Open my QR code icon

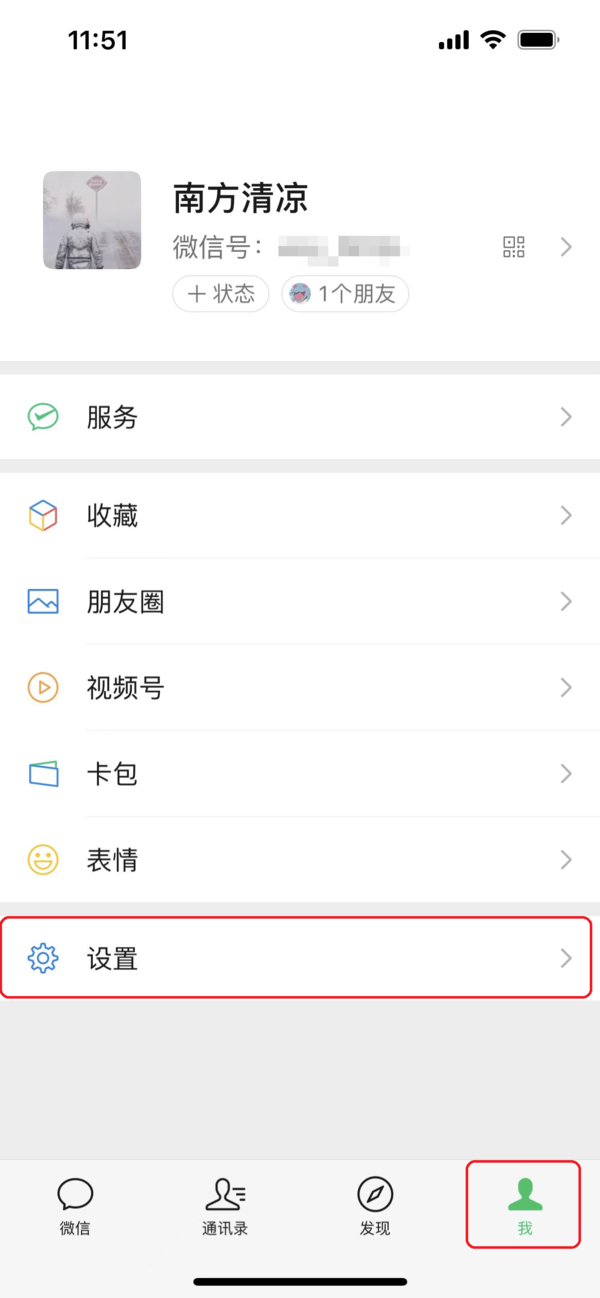pyautogui.click(x=514, y=247)
